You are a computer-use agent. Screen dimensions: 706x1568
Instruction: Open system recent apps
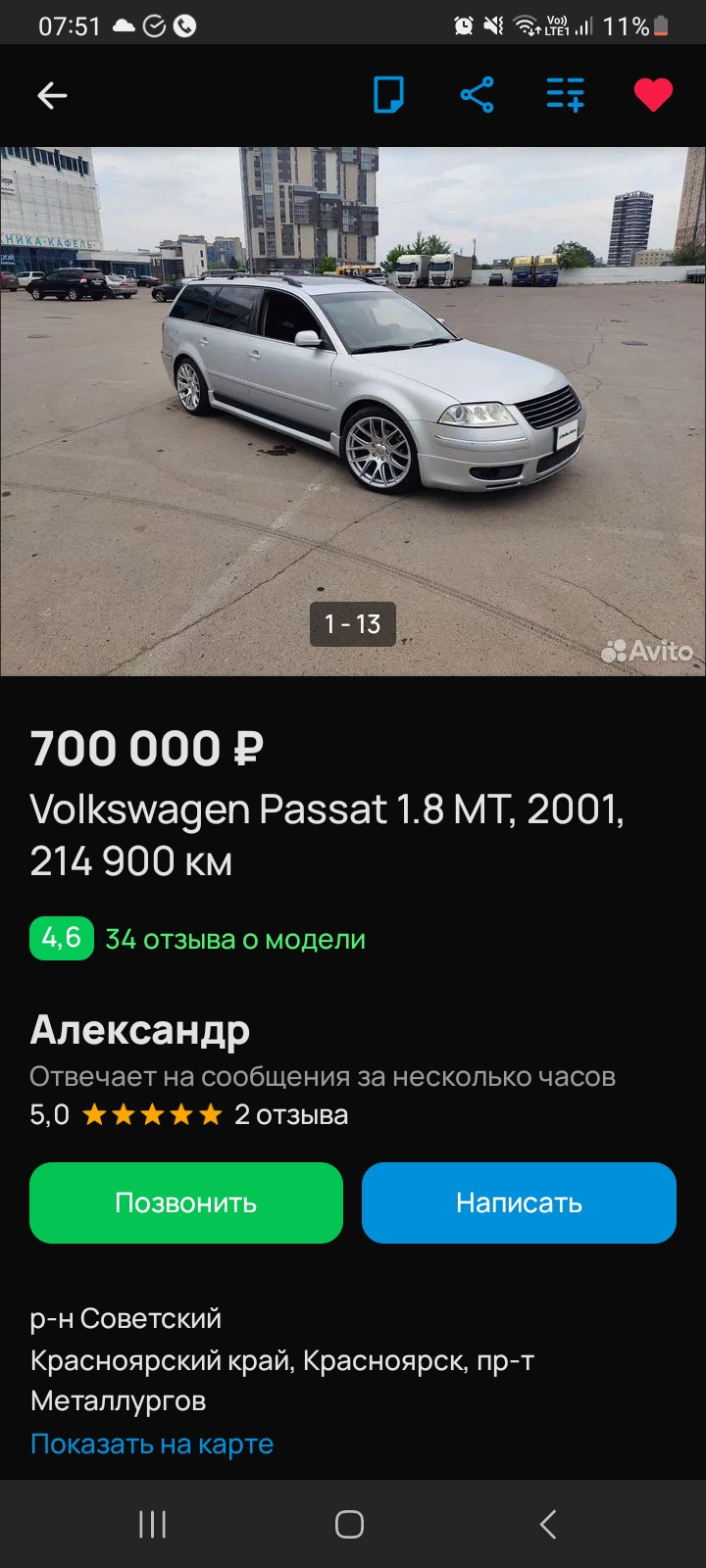pos(152,1524)
